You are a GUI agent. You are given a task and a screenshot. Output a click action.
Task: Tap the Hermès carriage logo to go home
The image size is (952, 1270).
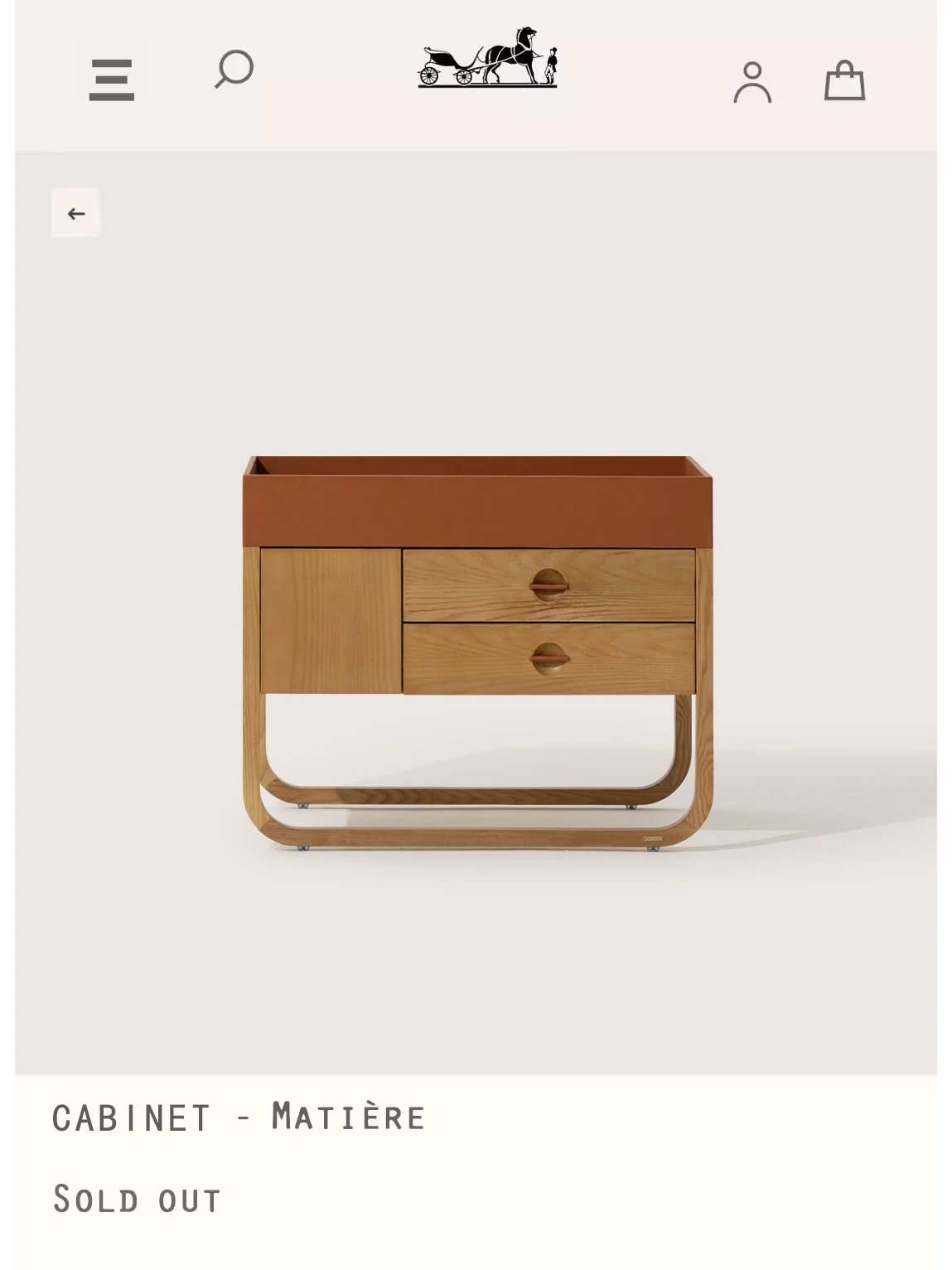(487, 57)
